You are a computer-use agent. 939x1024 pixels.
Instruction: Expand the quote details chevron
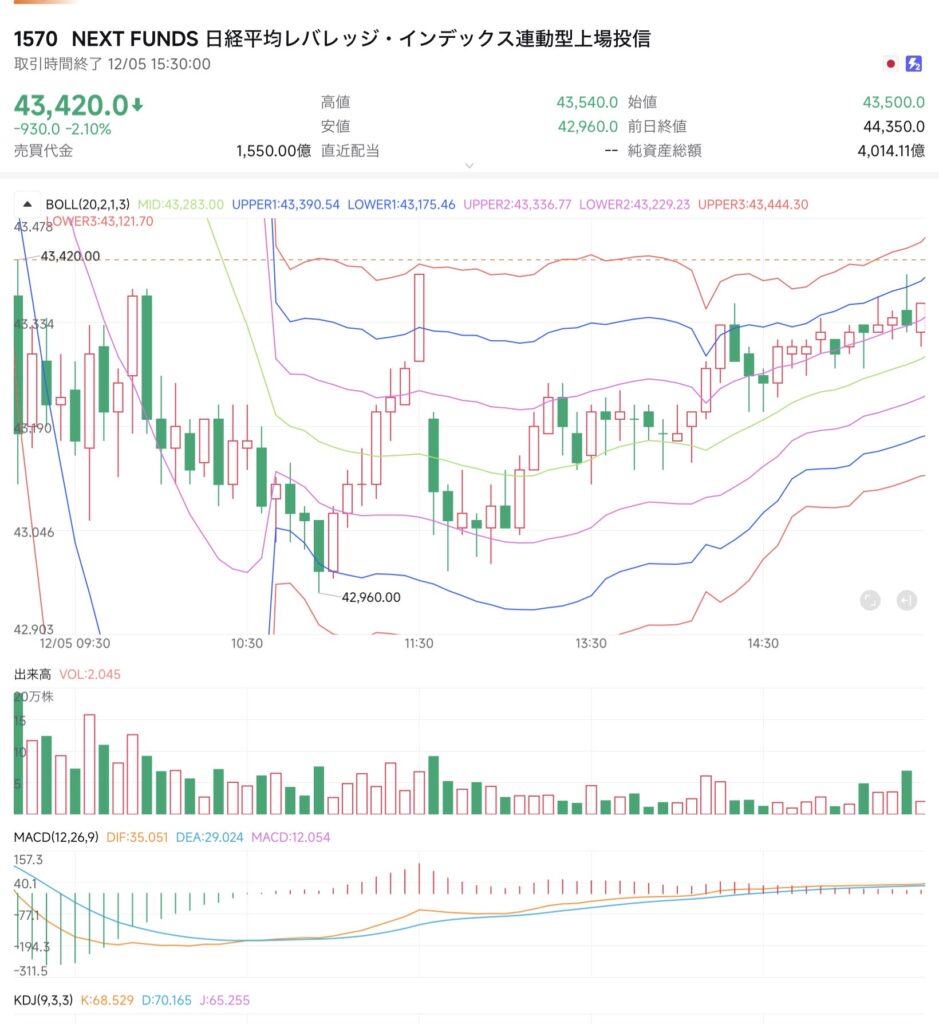click(469, 166)
